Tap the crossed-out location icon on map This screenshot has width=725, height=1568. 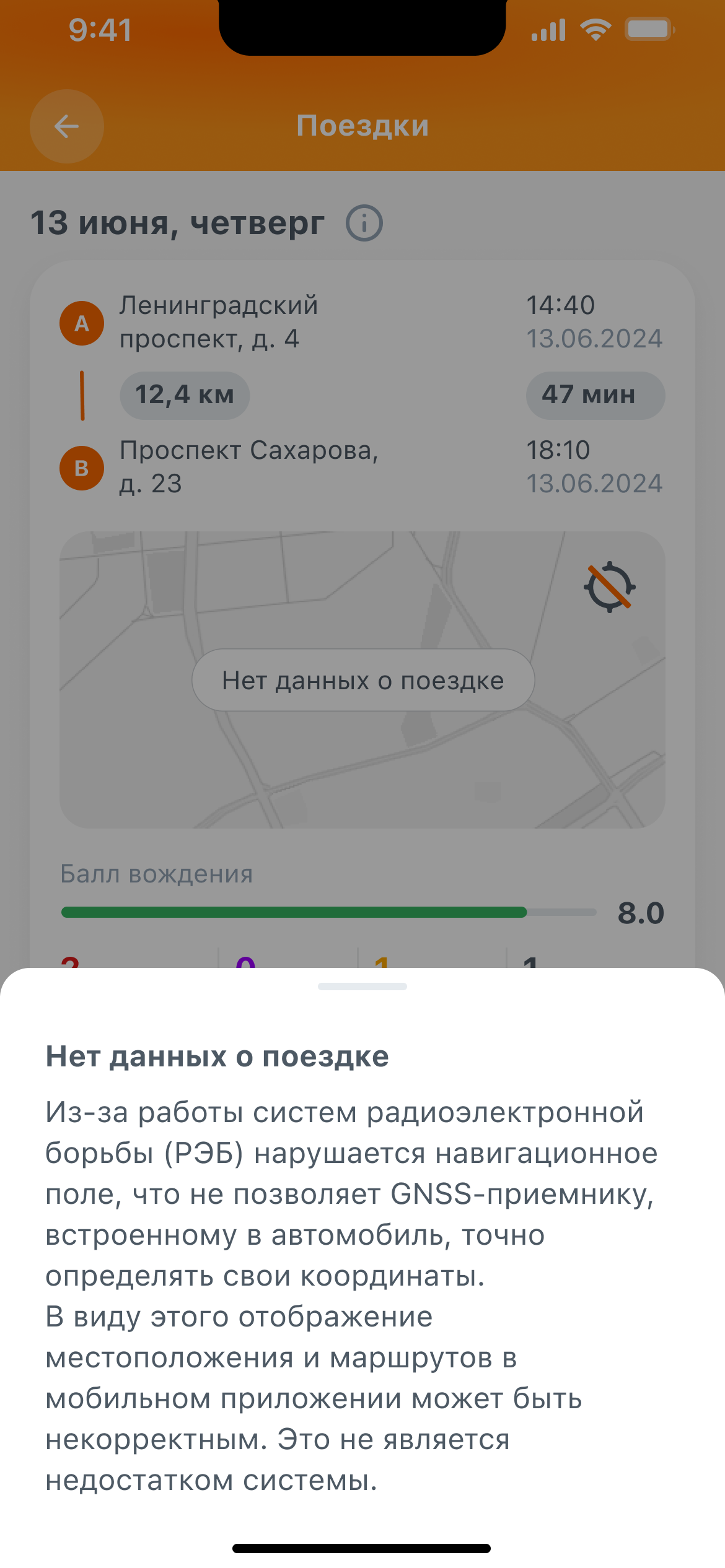coord(609,586)
